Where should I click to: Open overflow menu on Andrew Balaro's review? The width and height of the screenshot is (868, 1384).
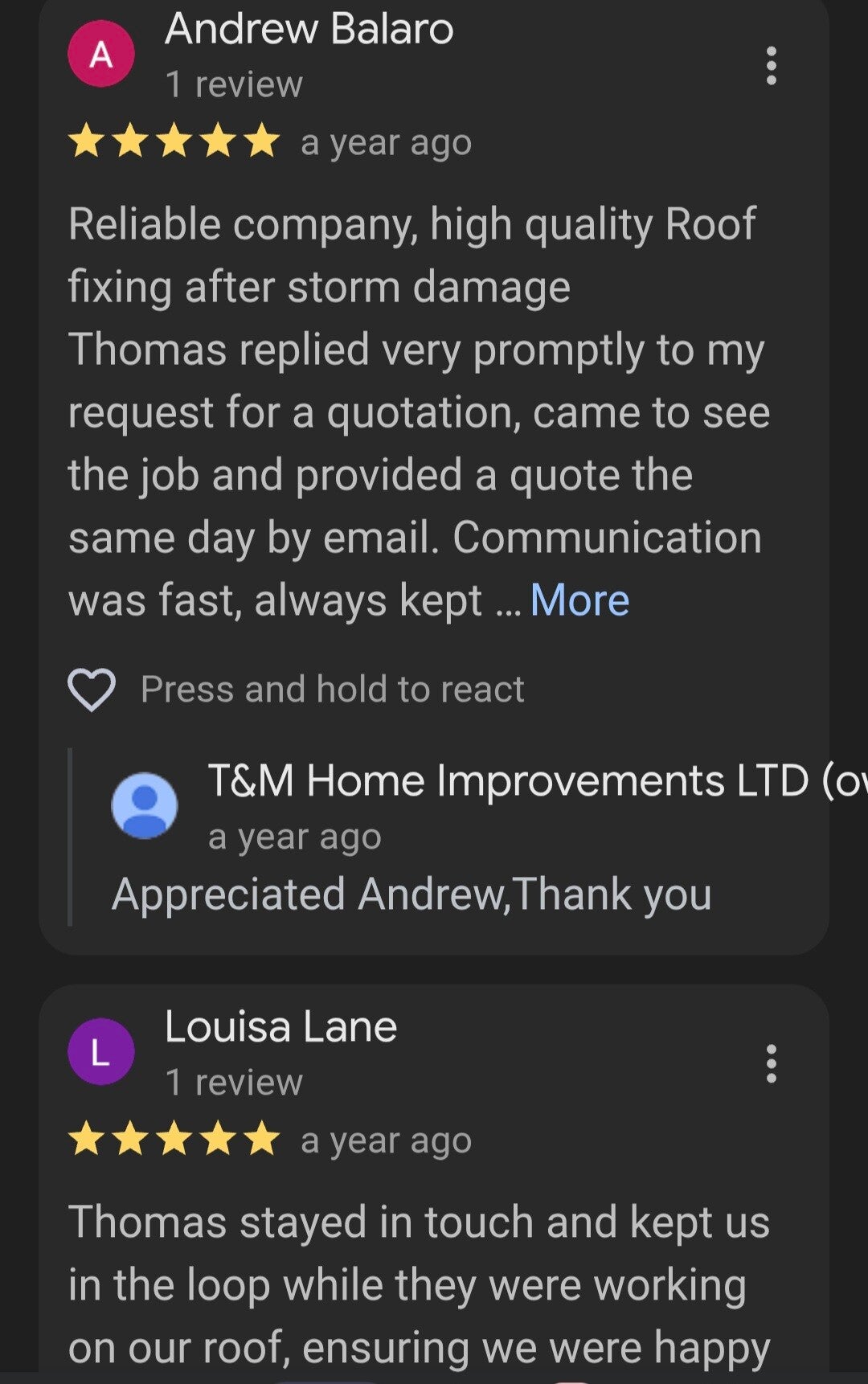[771, 66]
